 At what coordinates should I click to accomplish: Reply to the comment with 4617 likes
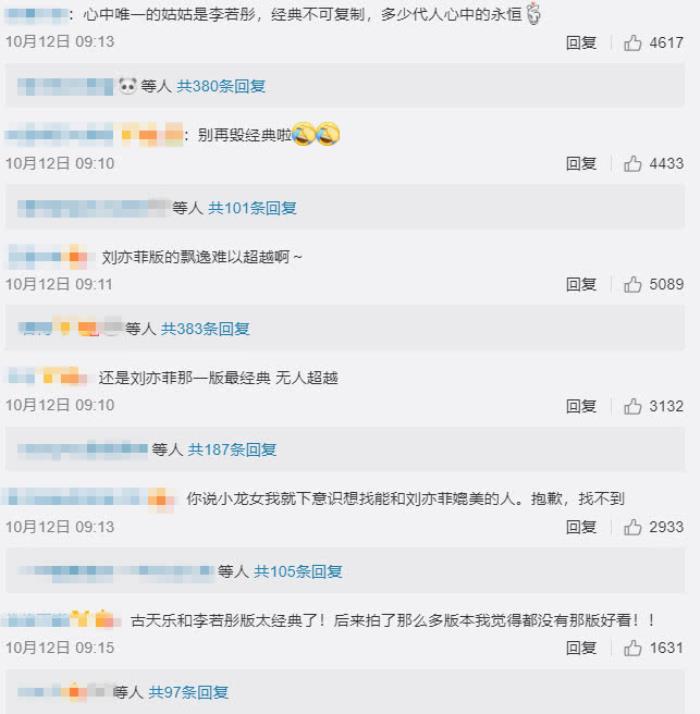pyautogui.click(x=581, y=42)
